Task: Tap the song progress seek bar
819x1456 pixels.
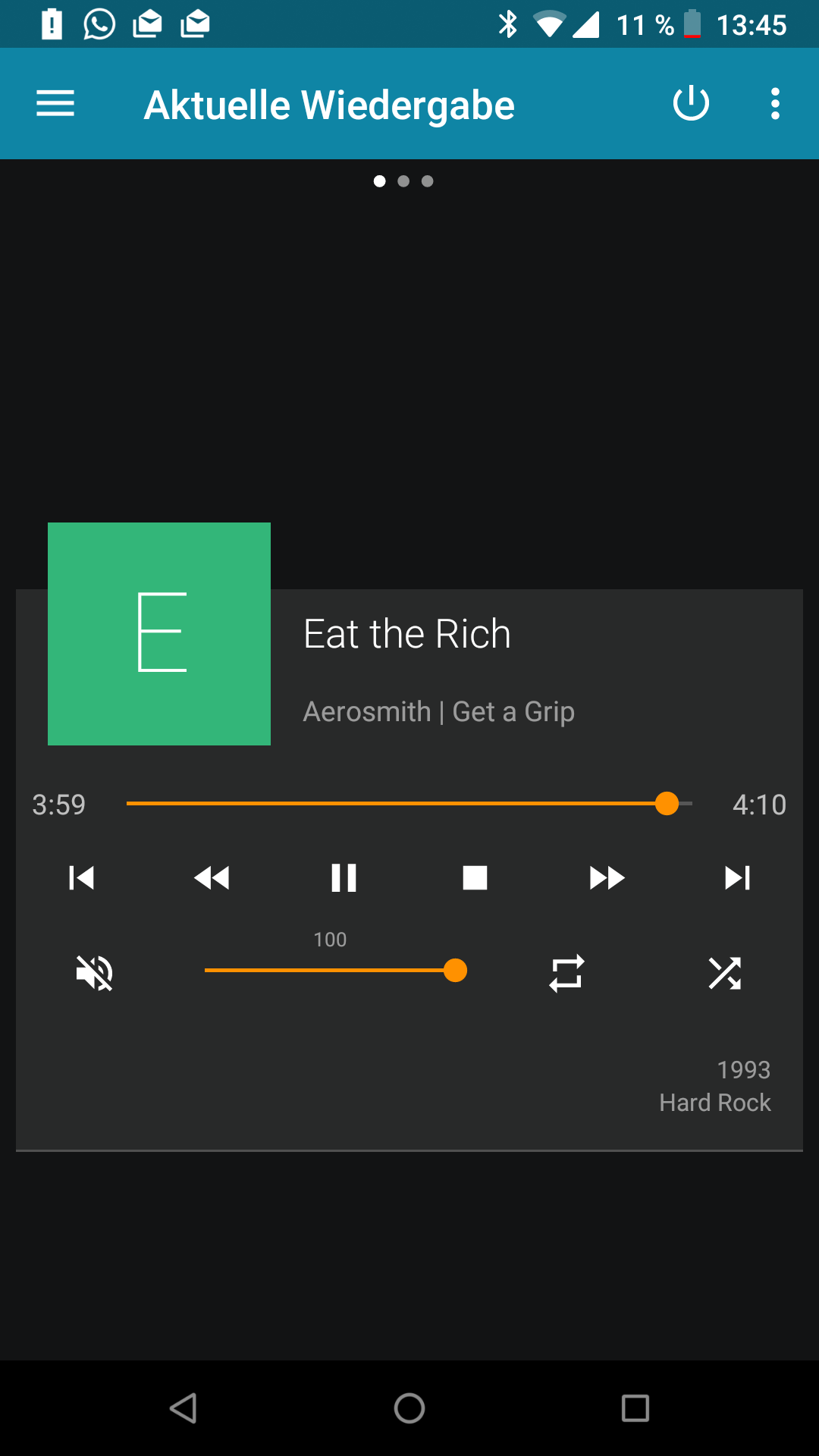Action: [x=409, y=804]
